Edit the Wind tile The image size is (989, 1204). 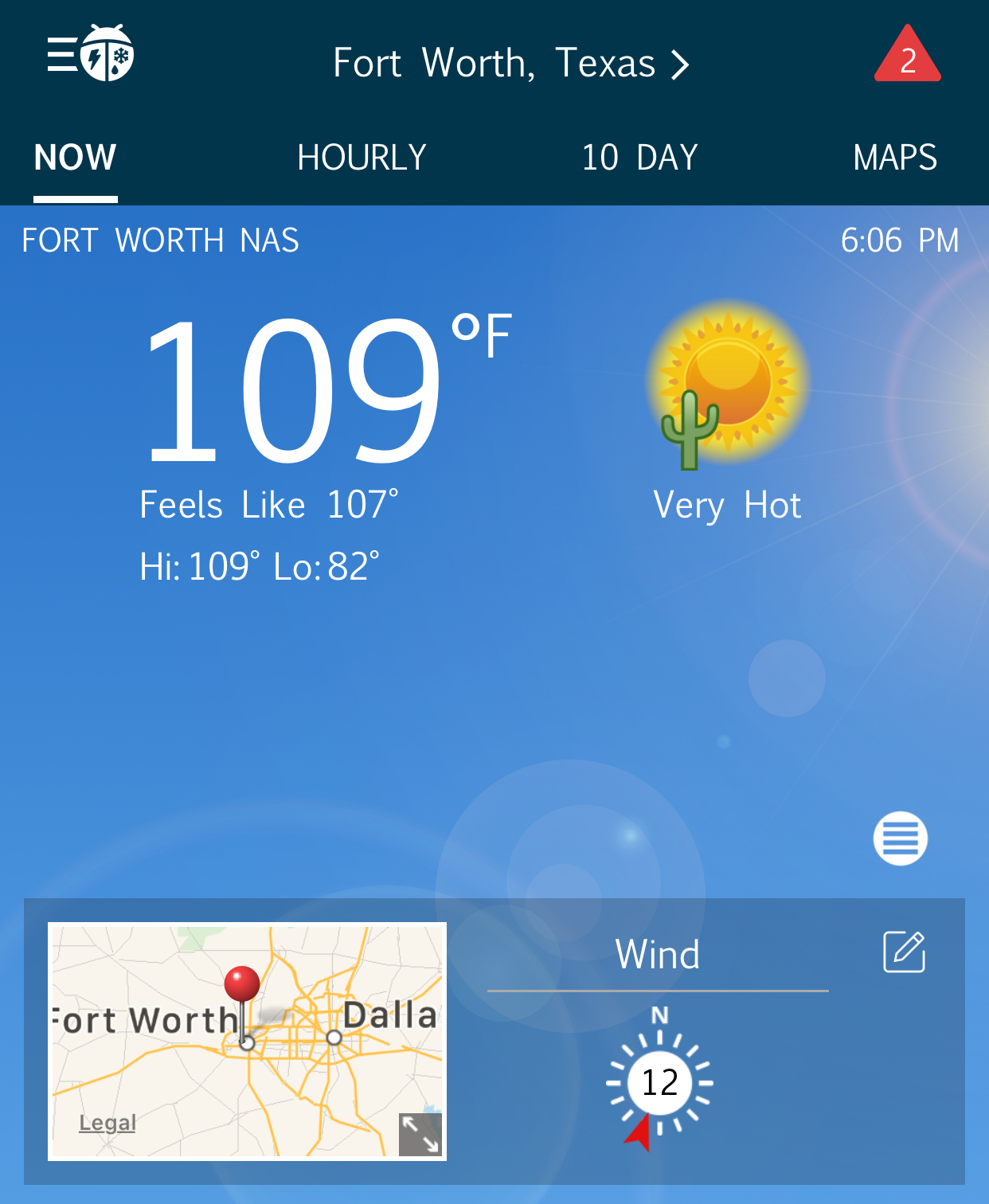tap(904, 952)
